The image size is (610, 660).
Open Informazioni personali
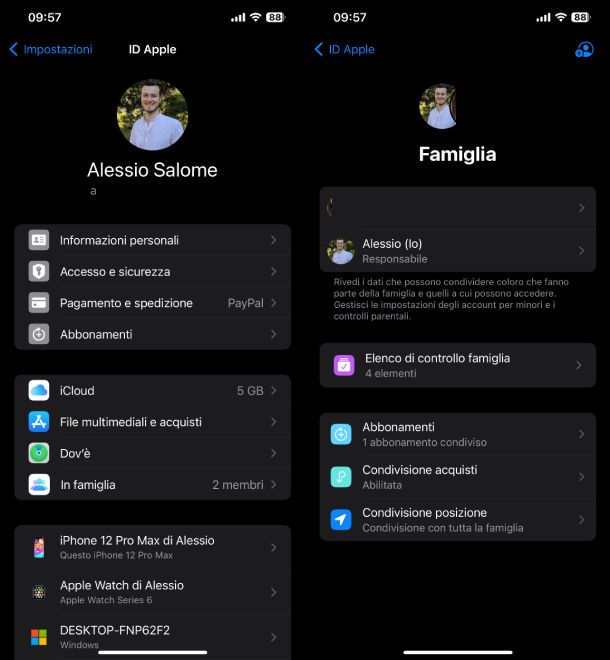[152, 240]
